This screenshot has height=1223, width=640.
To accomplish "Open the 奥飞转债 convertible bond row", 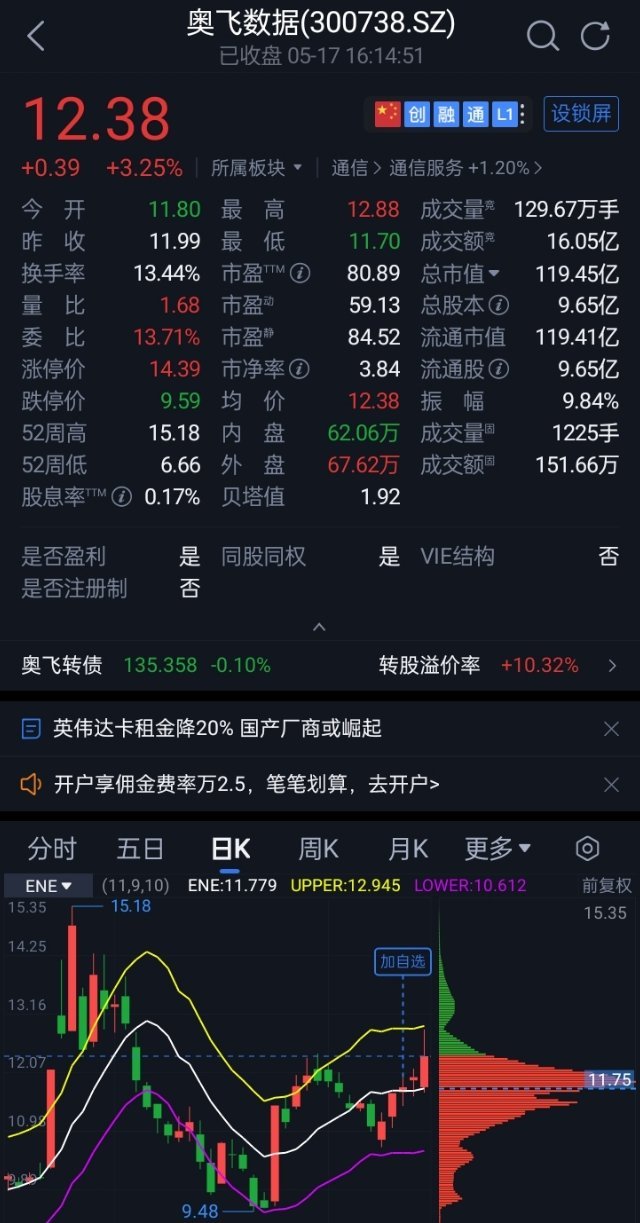I will [320, 665].
